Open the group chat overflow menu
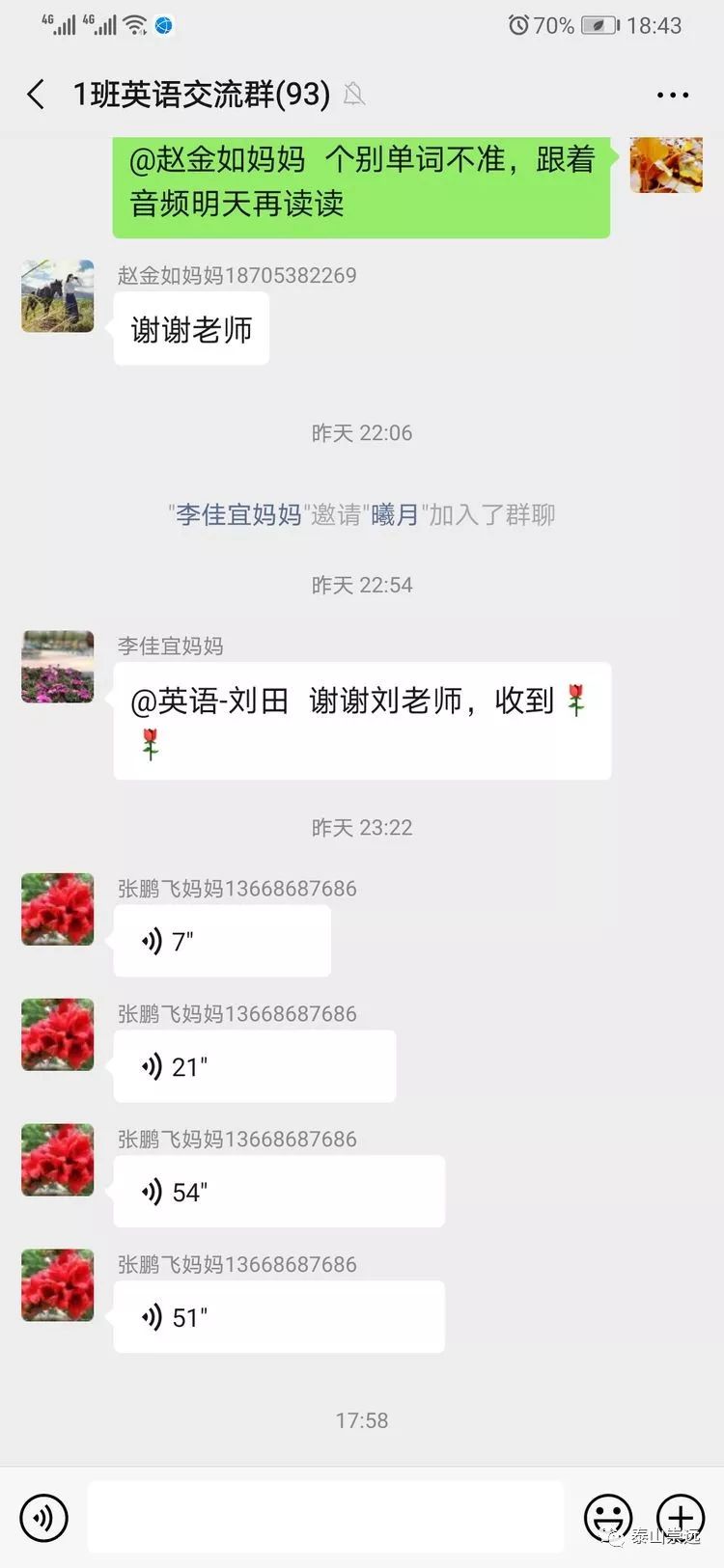Image resolution: width=724 pixels, height=1568 pixels. [x=672, y=95]
